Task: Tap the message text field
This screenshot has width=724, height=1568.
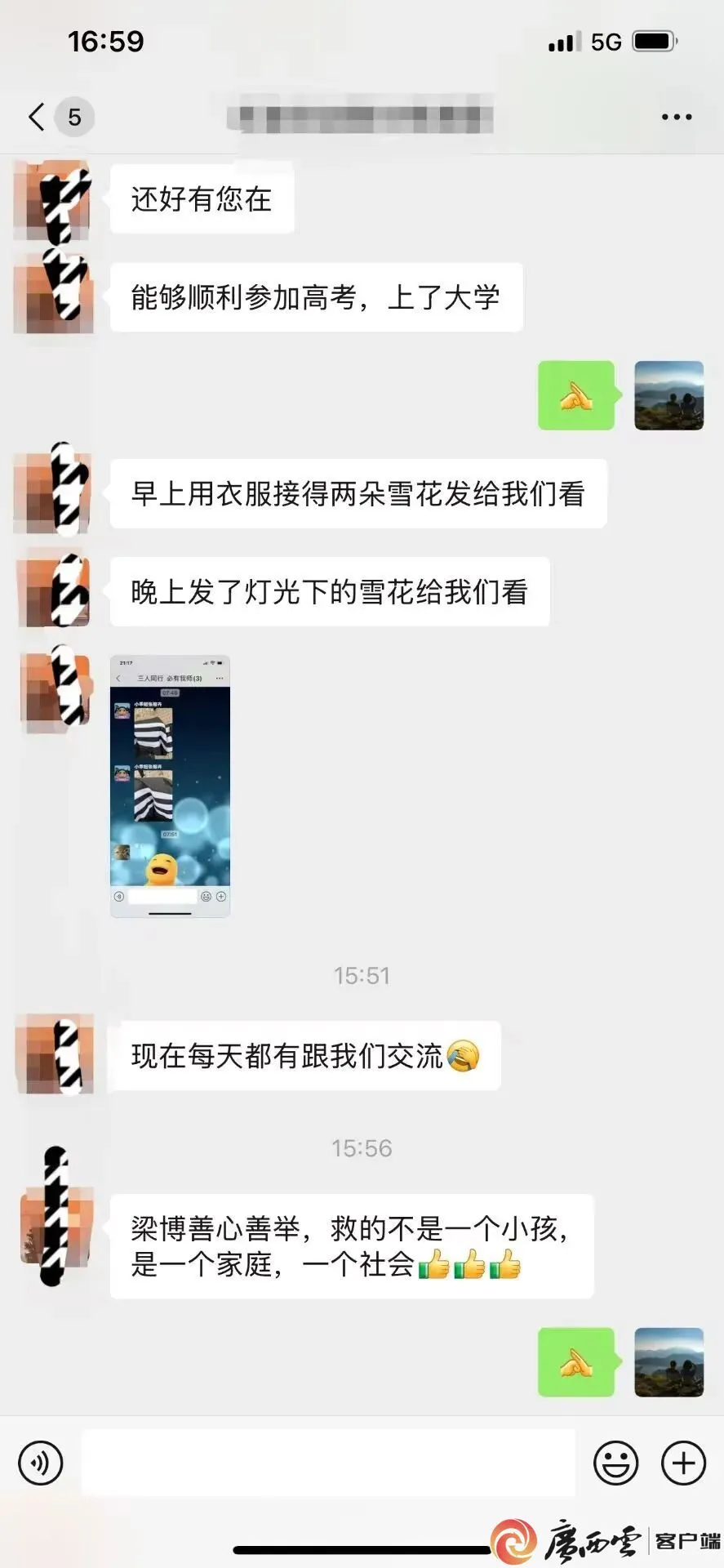Action: pyautogui.click(x=328, y=1462)
